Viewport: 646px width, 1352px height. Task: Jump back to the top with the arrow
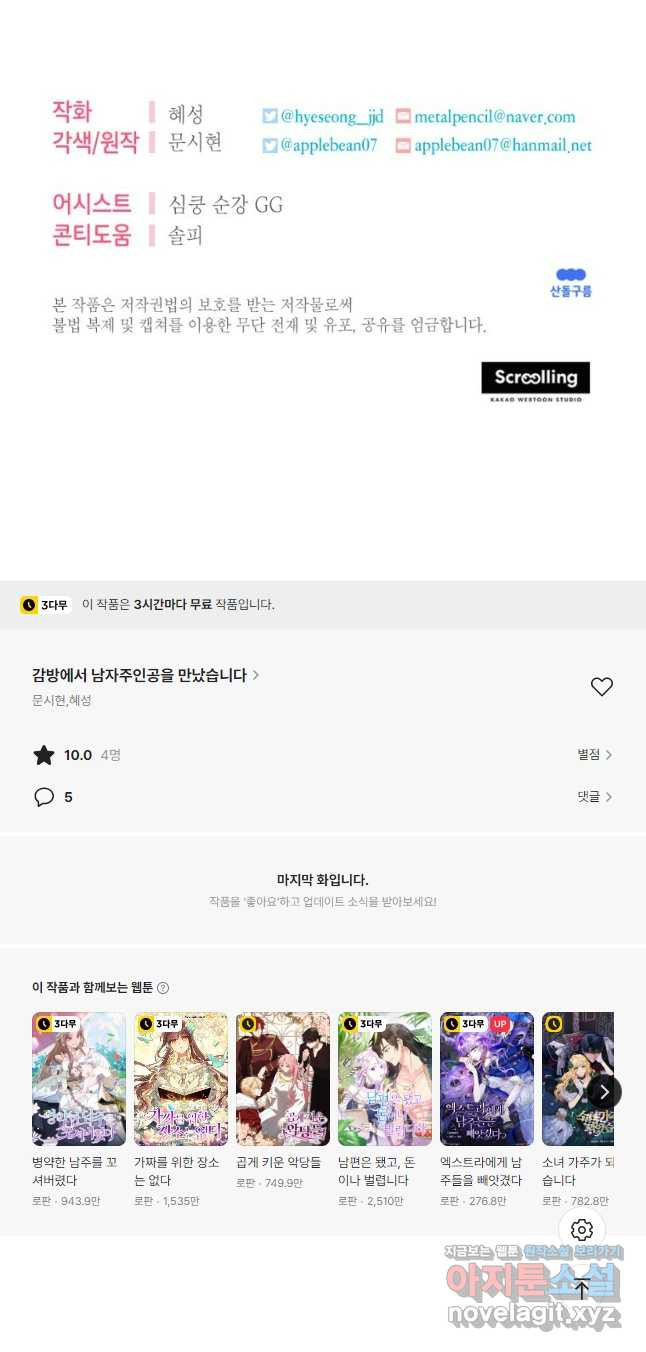click(582, 1289)
